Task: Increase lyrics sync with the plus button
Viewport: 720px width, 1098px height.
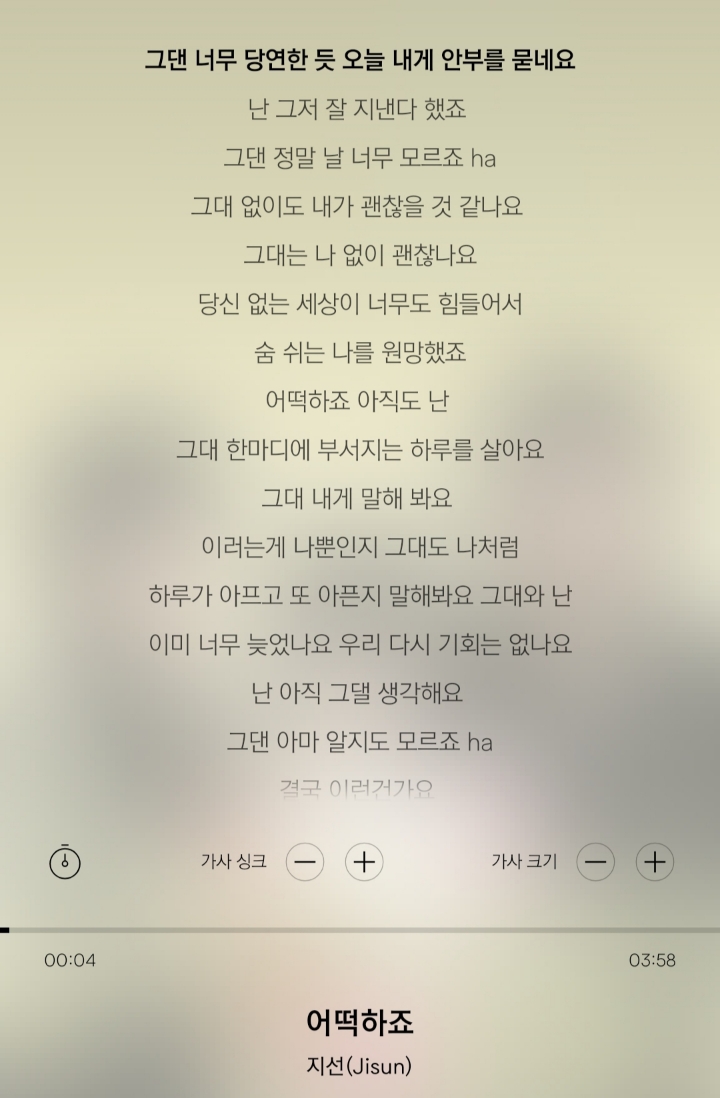Action: [364, 862]
